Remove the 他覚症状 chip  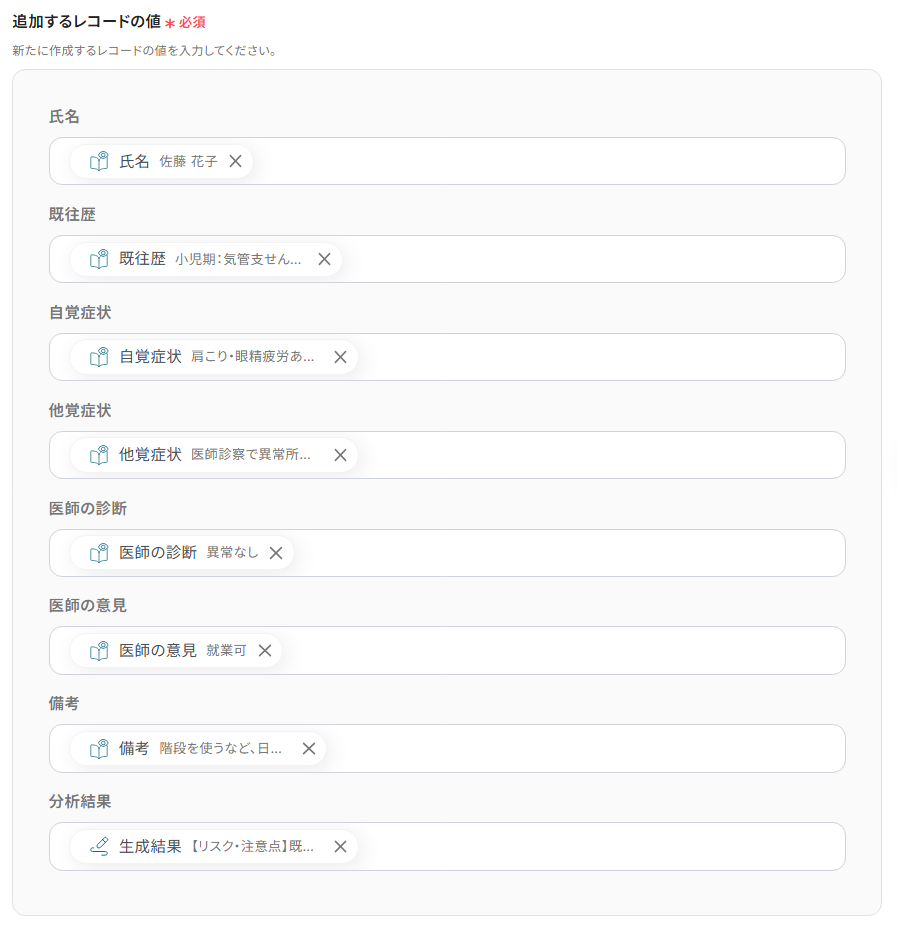(340, 455)
